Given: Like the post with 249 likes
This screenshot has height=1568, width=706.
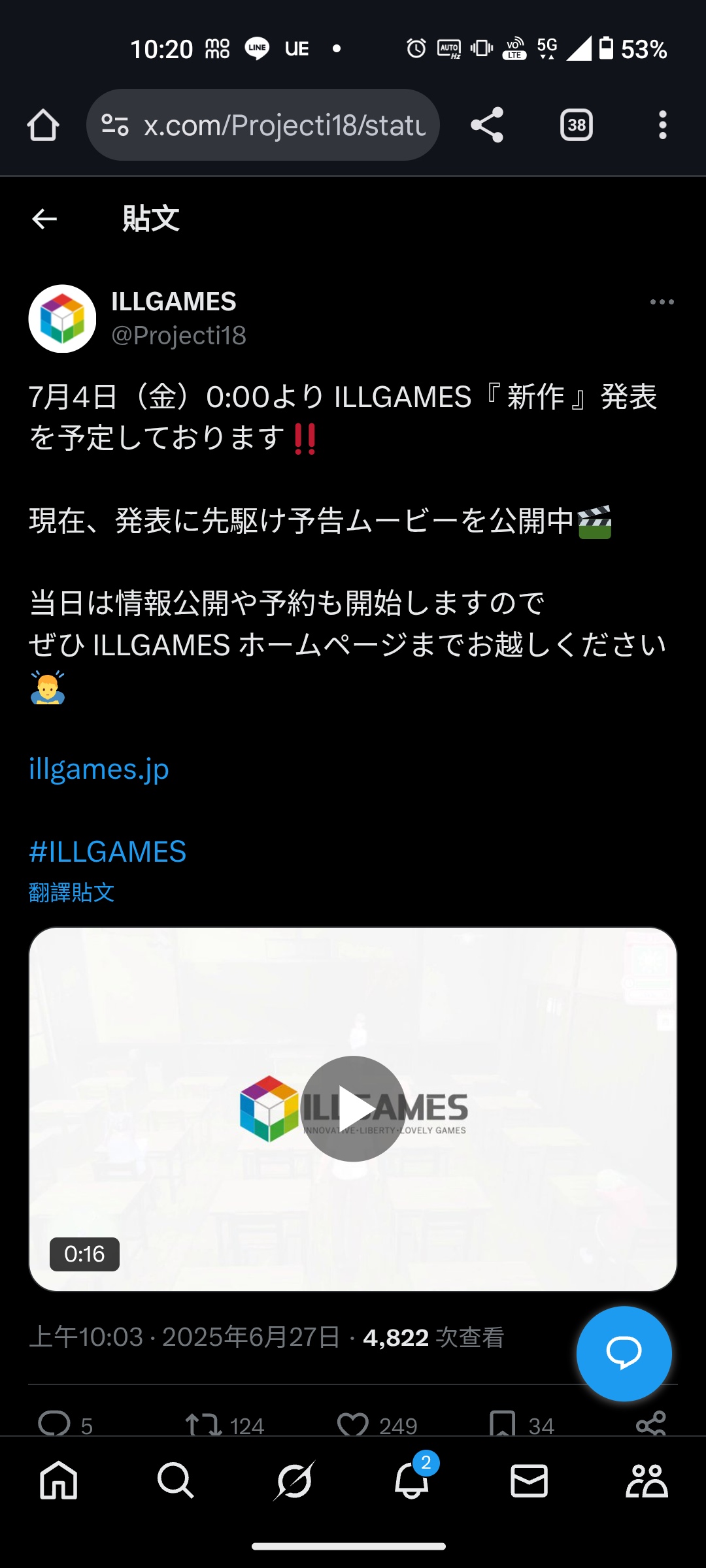Looking at the screenshot, I should click(353, 1424).
